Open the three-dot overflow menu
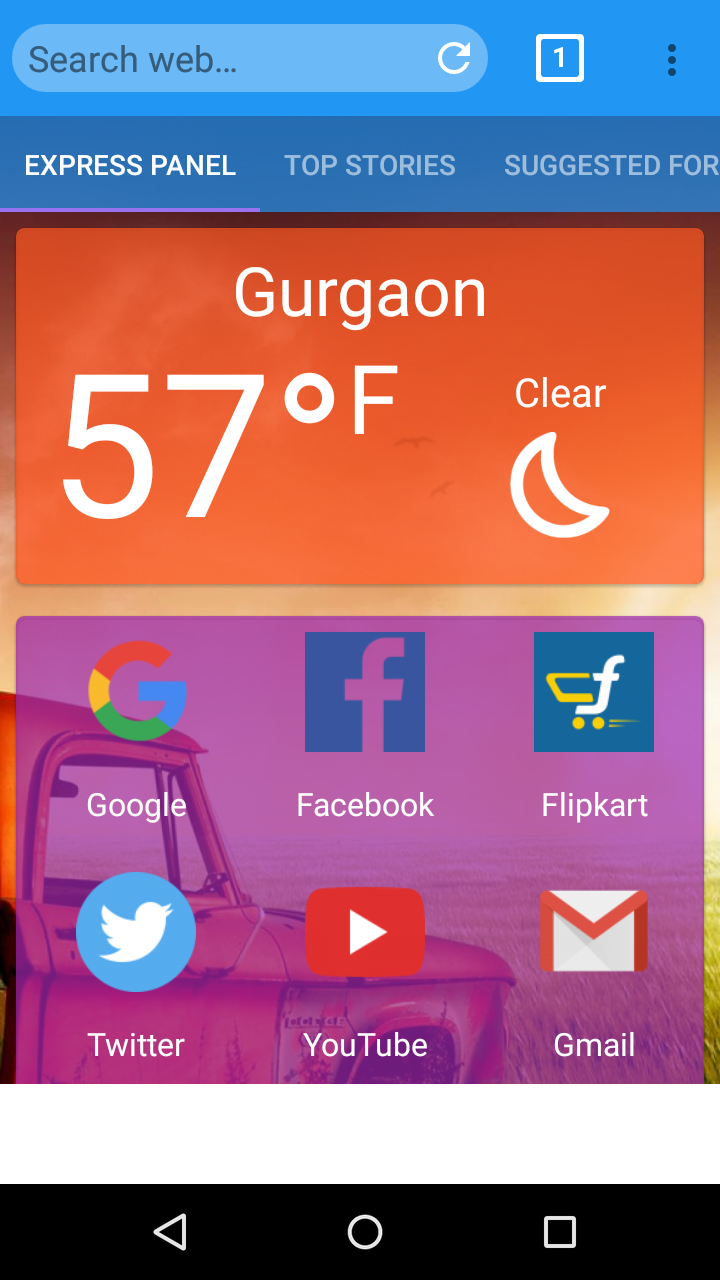This screenshot has height=1280, width=720. [671, 59]
